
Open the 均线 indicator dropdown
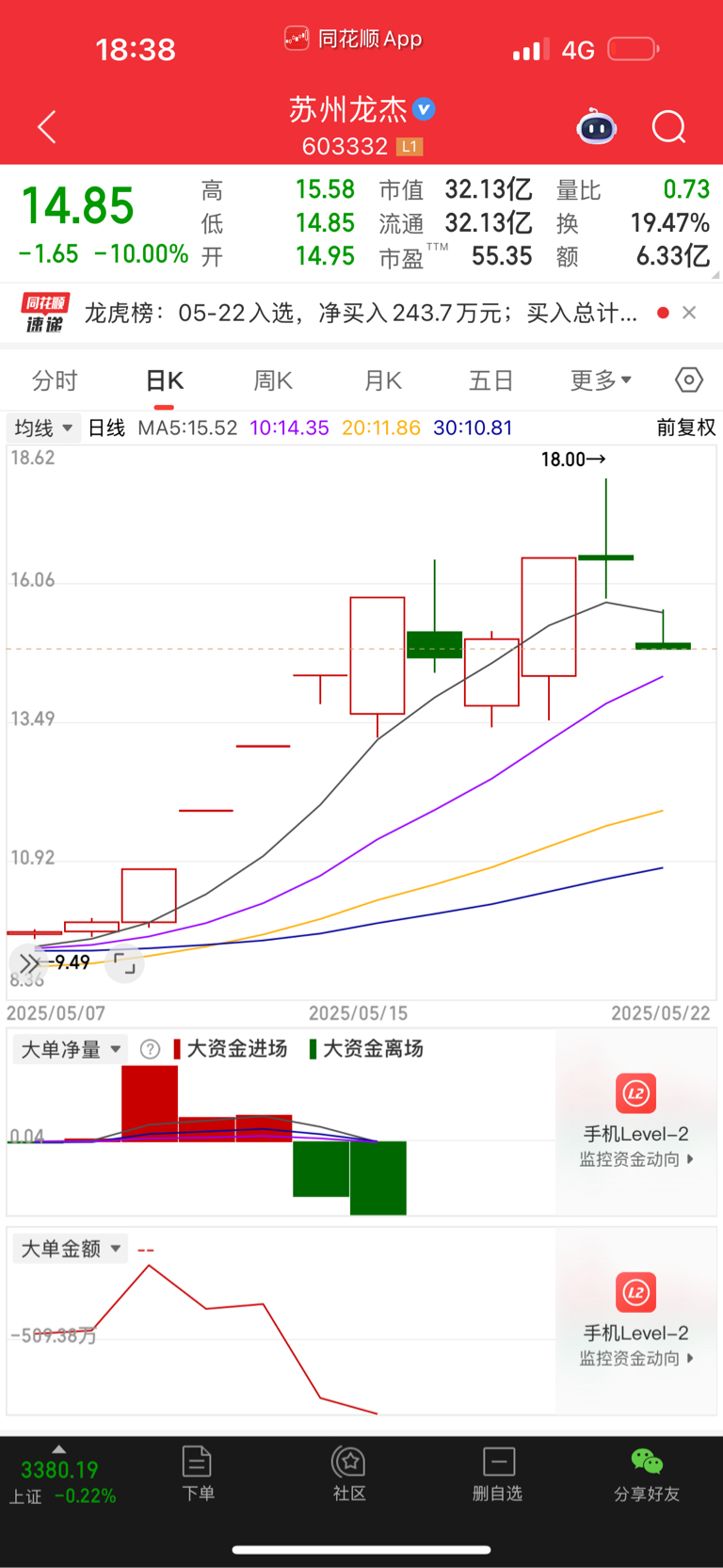click(42, 428)
